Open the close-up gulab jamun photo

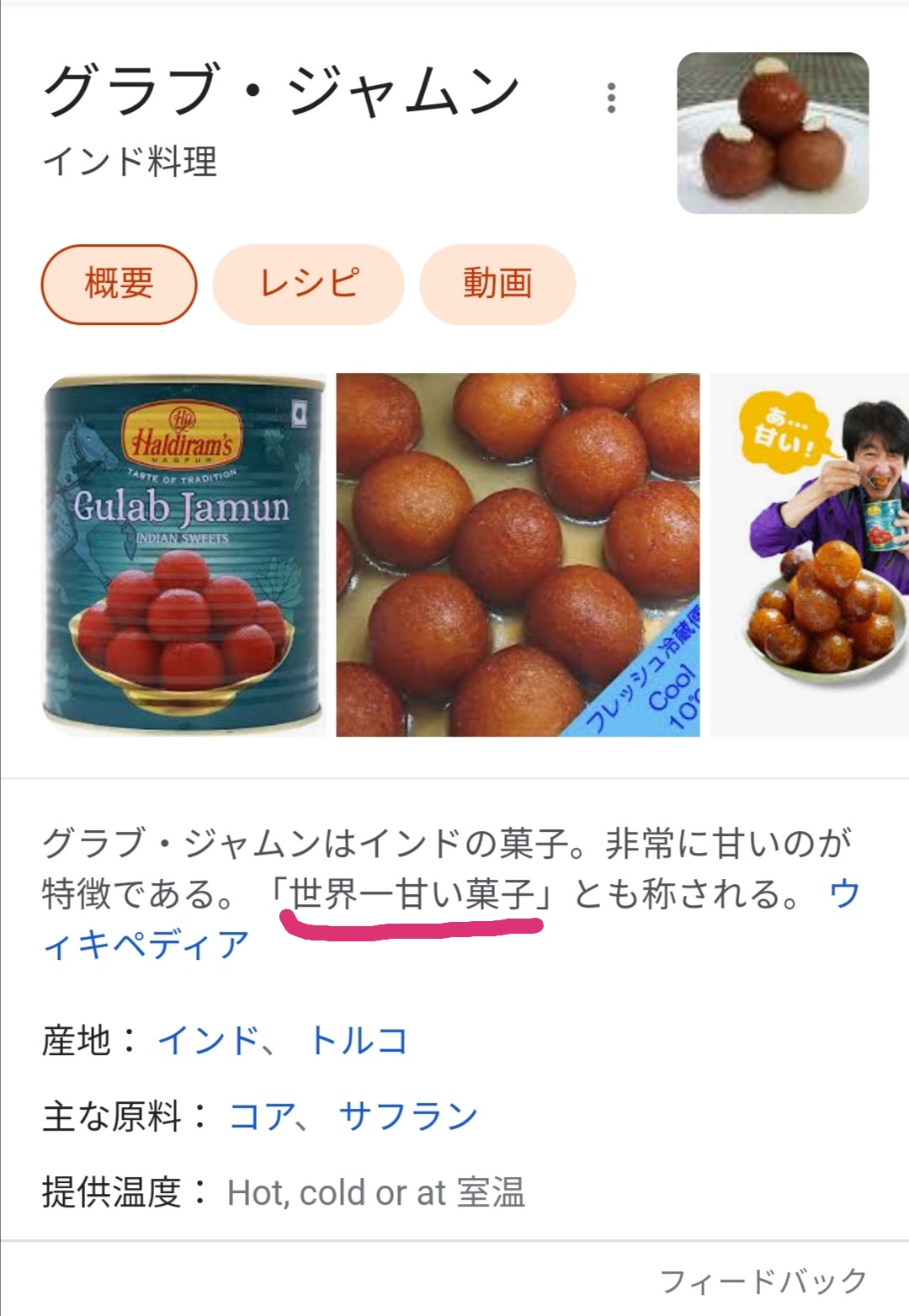pos(518,556)
